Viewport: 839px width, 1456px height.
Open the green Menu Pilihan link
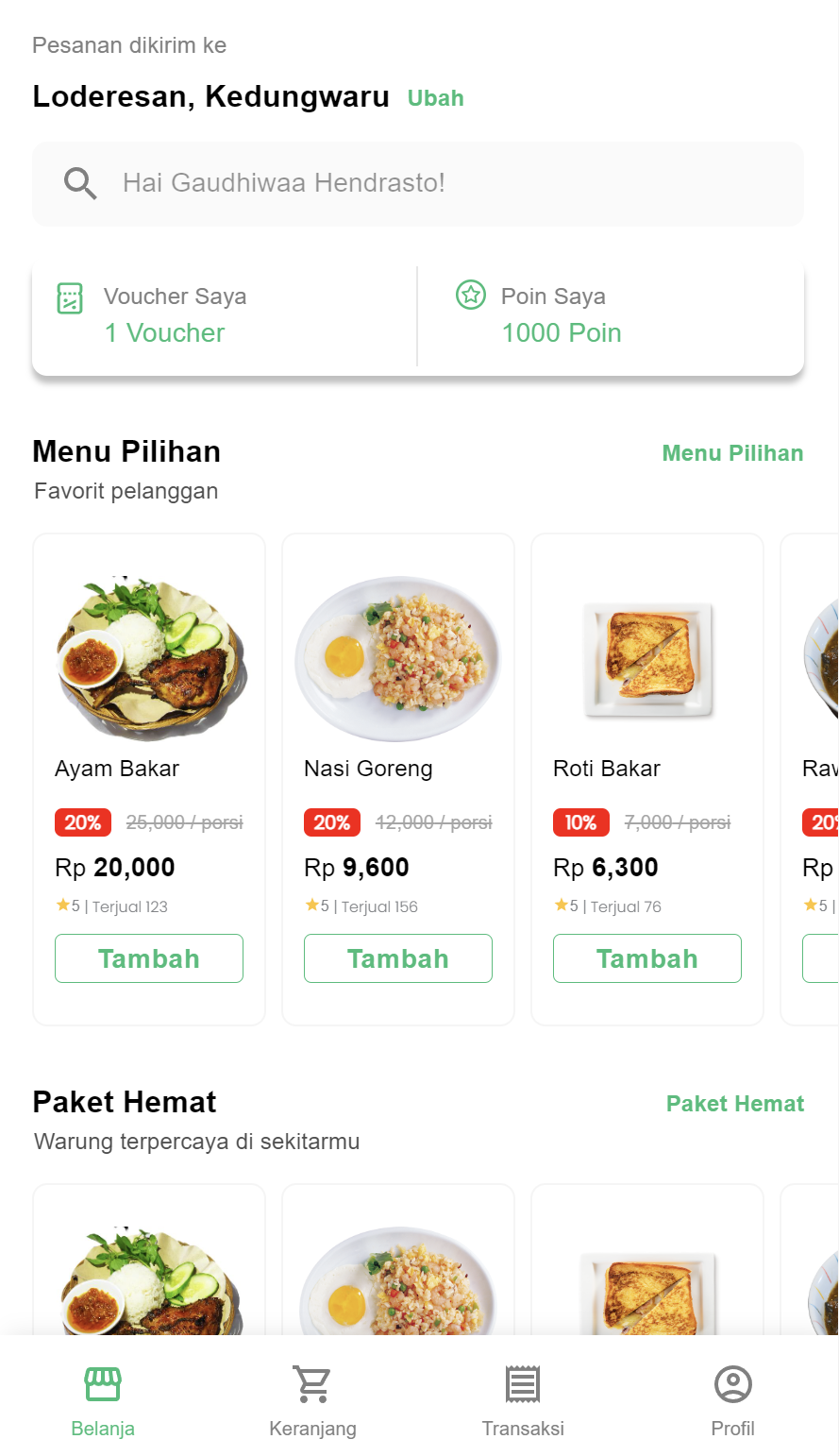[x=732, y=453]
